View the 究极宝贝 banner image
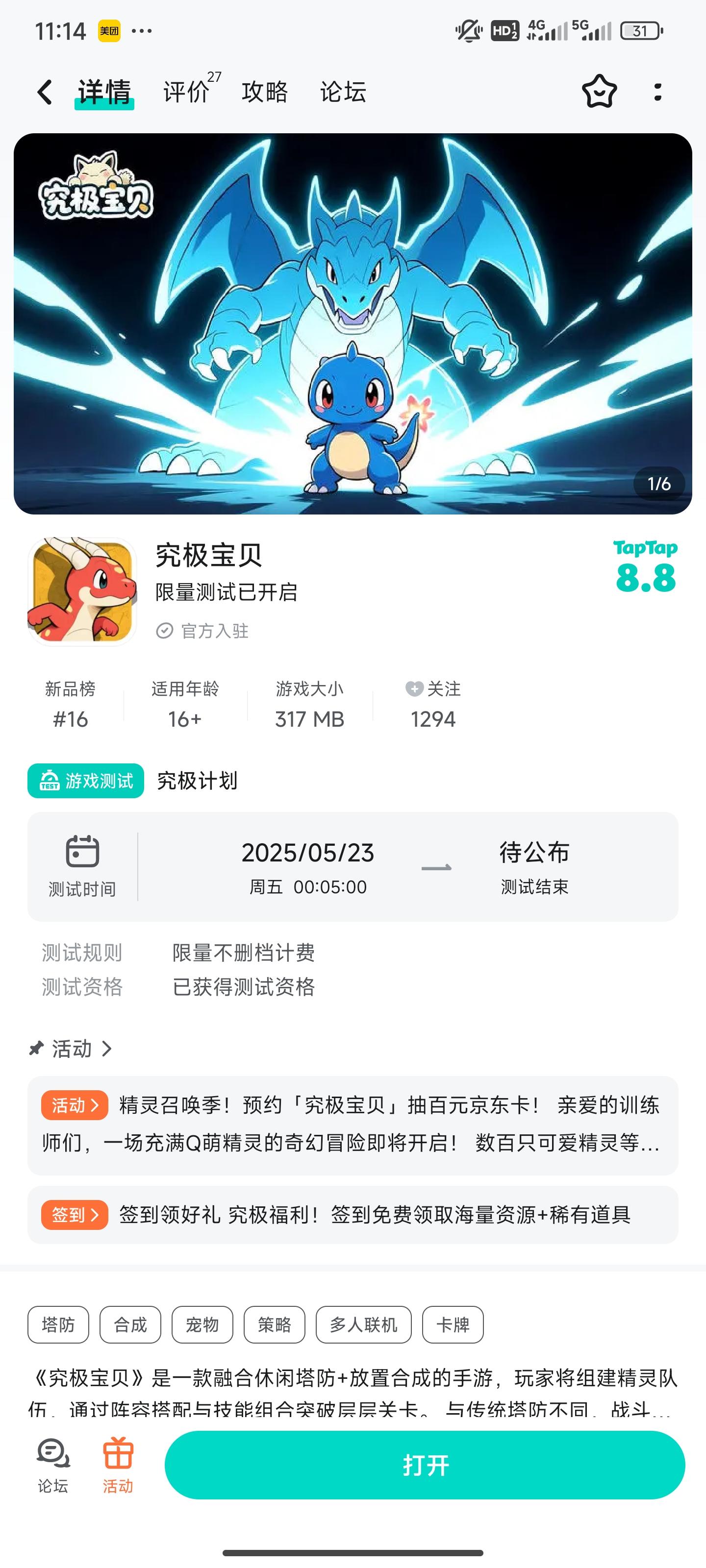706x1568 pixels. tap(353, 324)
